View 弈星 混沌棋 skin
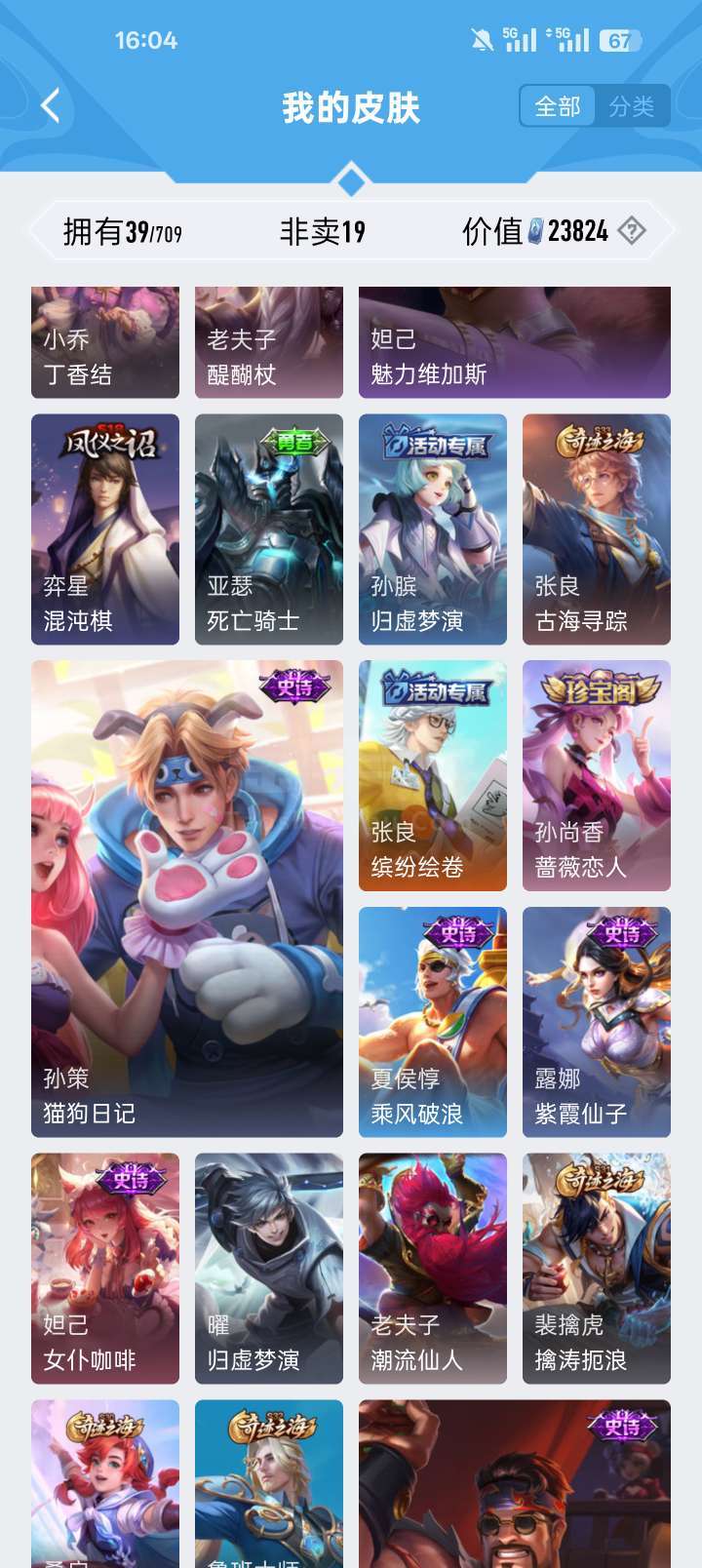The image size is (702, 1568). tap(105, 529)
